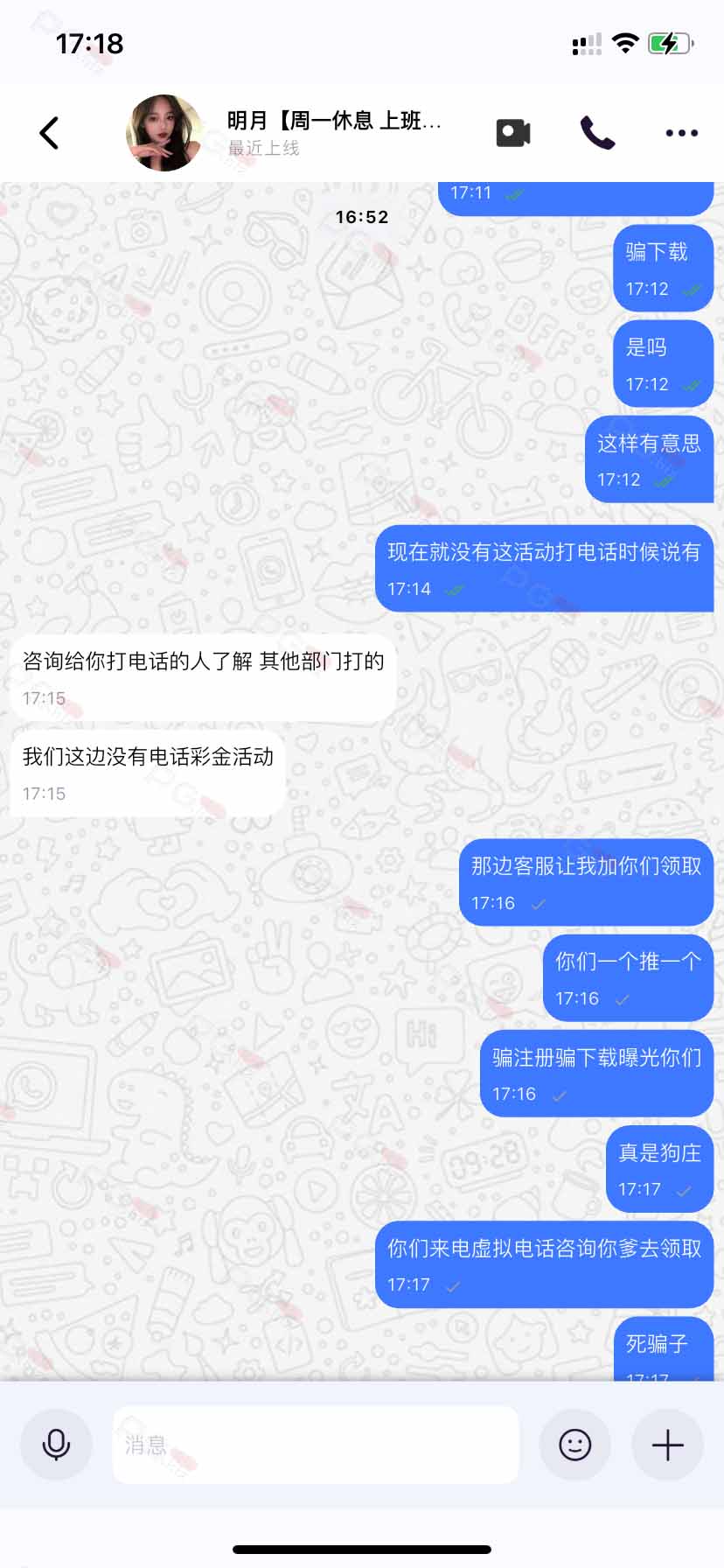
Task: Open contact info from 明月 name title
Action: (x=334, y=121)
